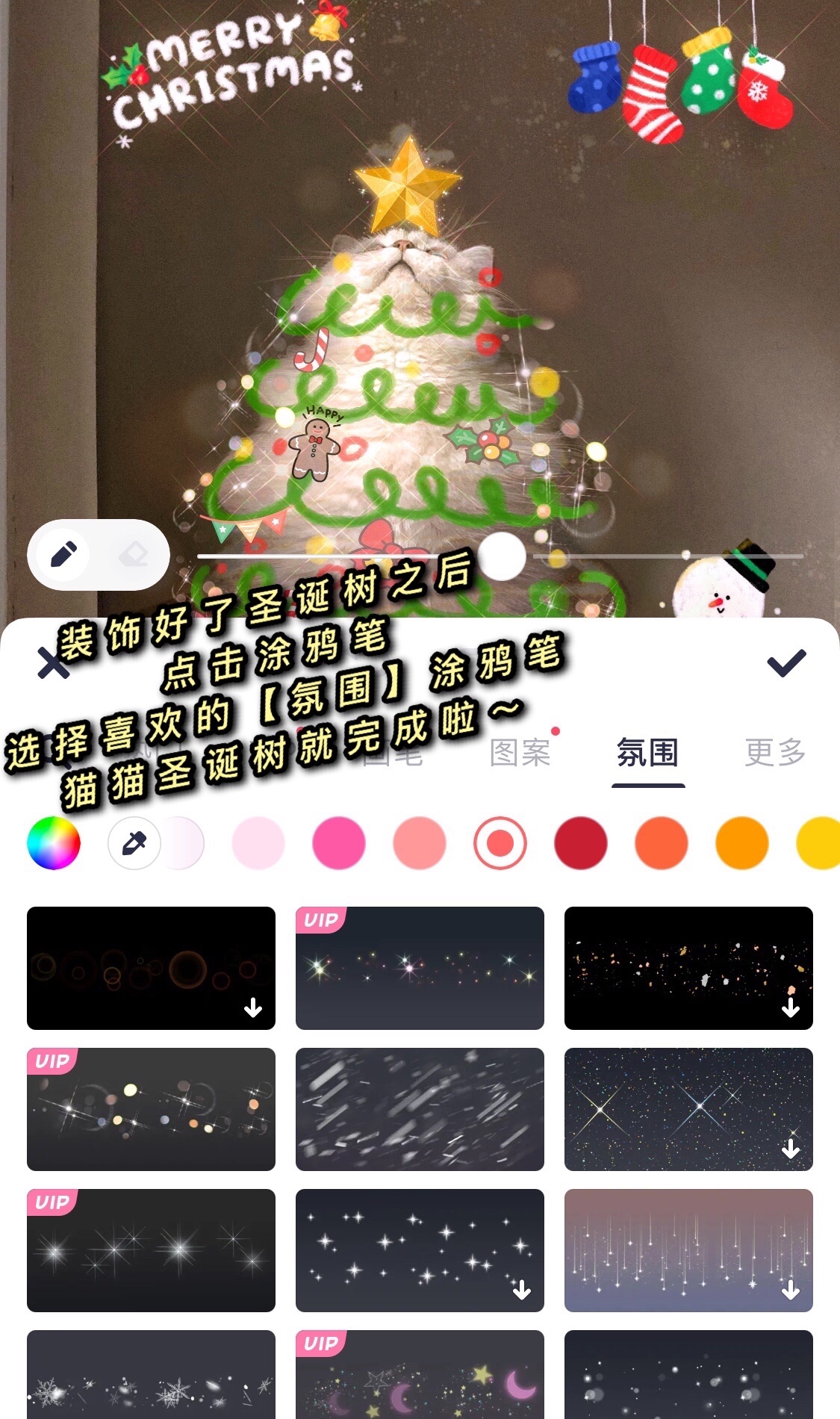This screenshot has width=840, height=1419.
Task: Select the confetti flakes brush
Action: click(688, 968)
